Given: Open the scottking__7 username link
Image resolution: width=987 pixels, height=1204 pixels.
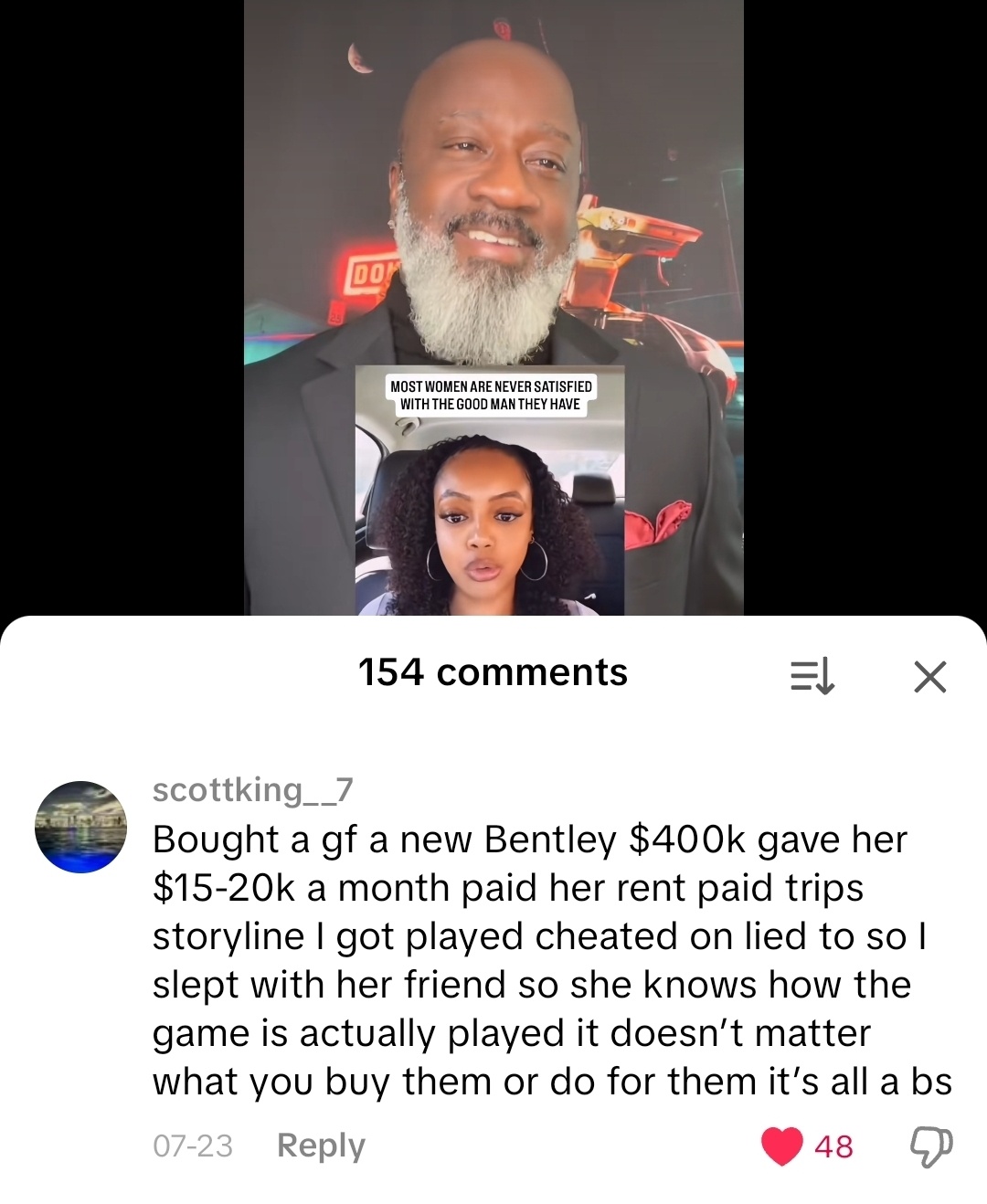Looking at the screenshot, I should (252, 789).
